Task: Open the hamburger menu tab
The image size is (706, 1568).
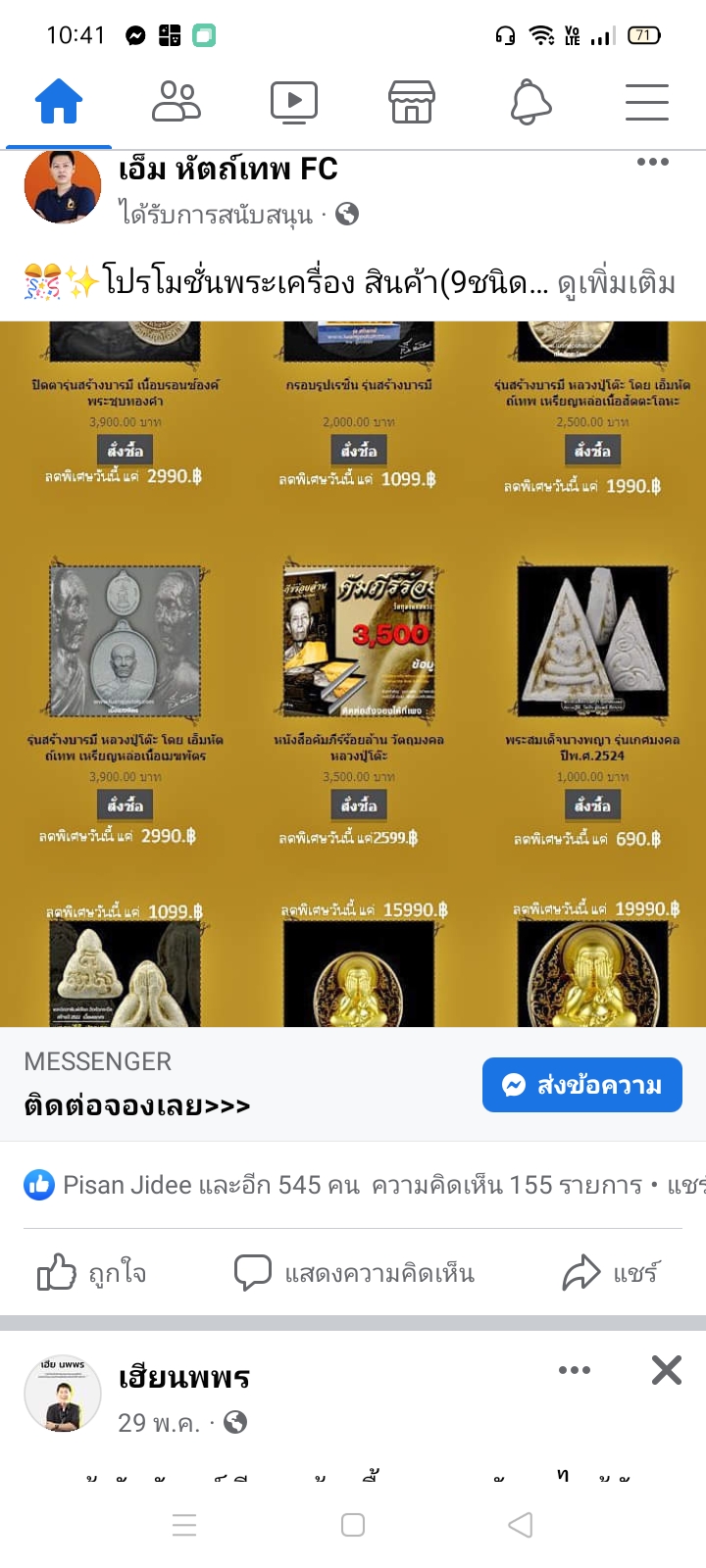Action: (647, 101)
